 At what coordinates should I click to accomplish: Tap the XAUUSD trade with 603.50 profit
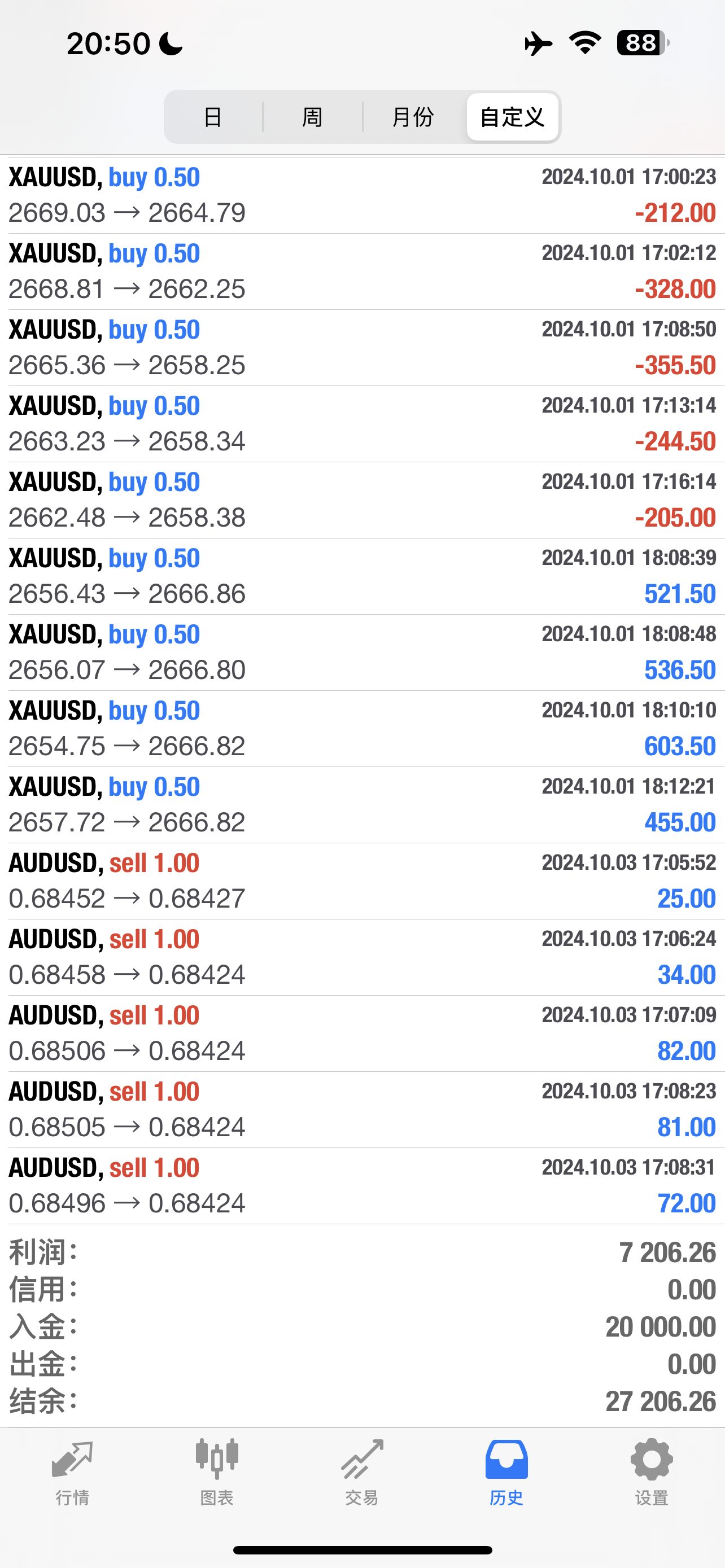(x=362, y=729)
